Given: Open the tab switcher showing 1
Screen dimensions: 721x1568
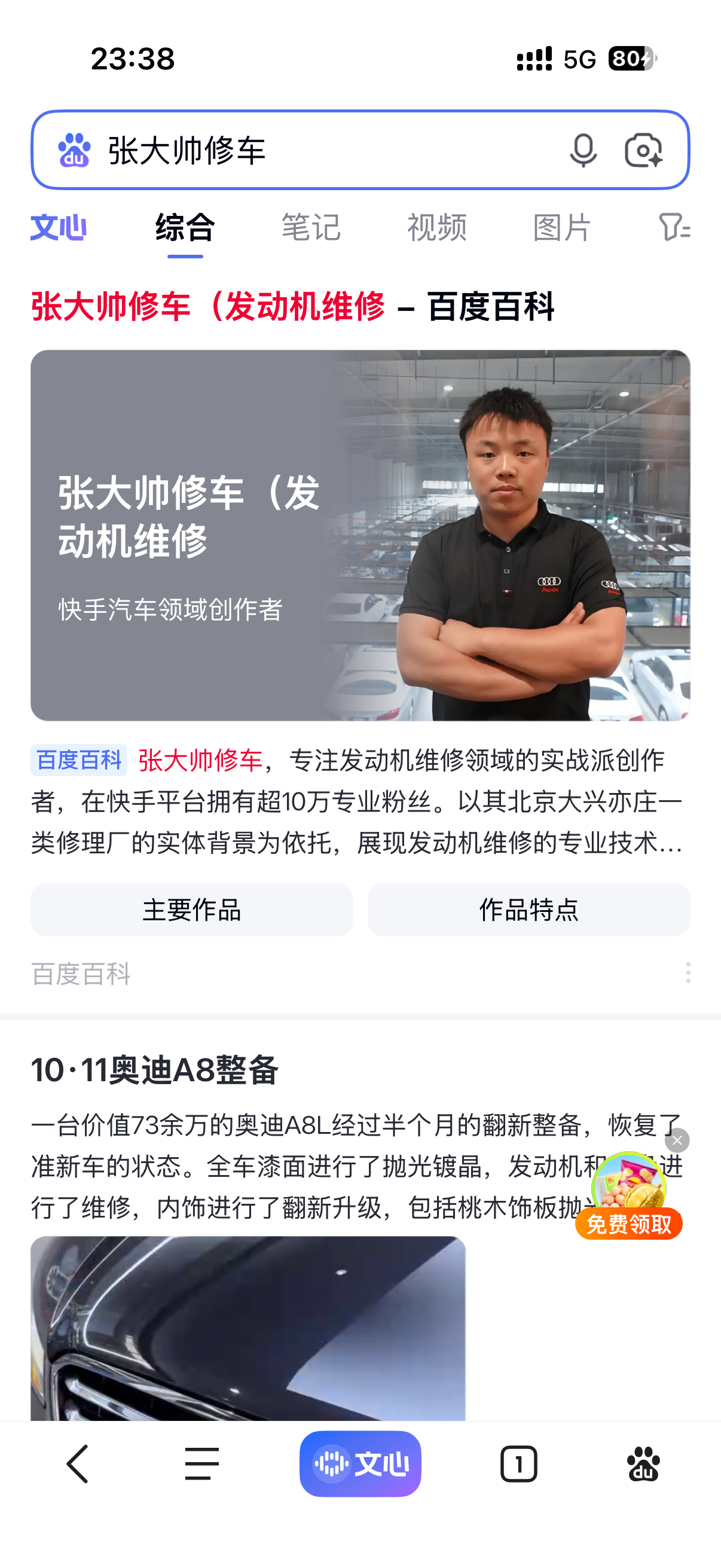Looking at the screenshot, I should pos(518,1464).
